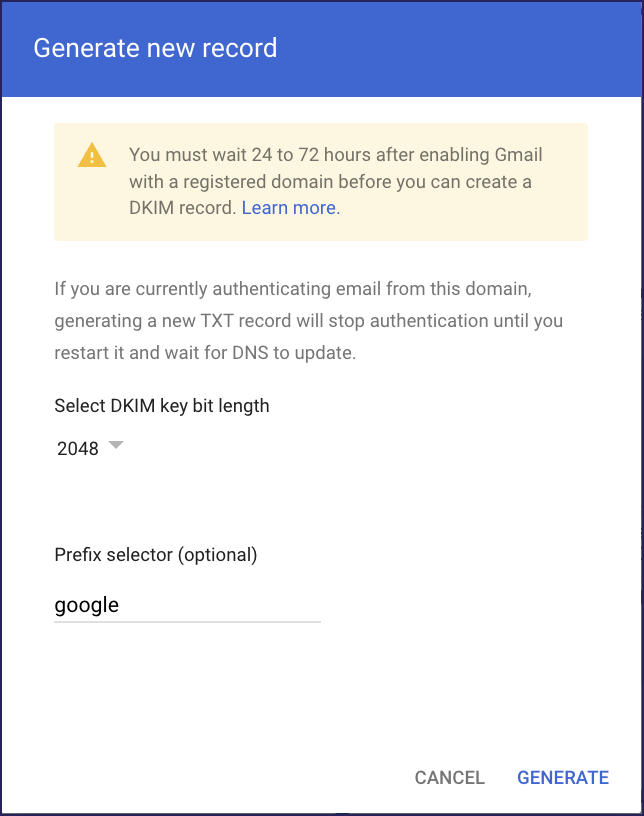Generate the new DKIM record
Image resolution: width=644 pixels, height=816 pixels.
[x=562, y=777]
